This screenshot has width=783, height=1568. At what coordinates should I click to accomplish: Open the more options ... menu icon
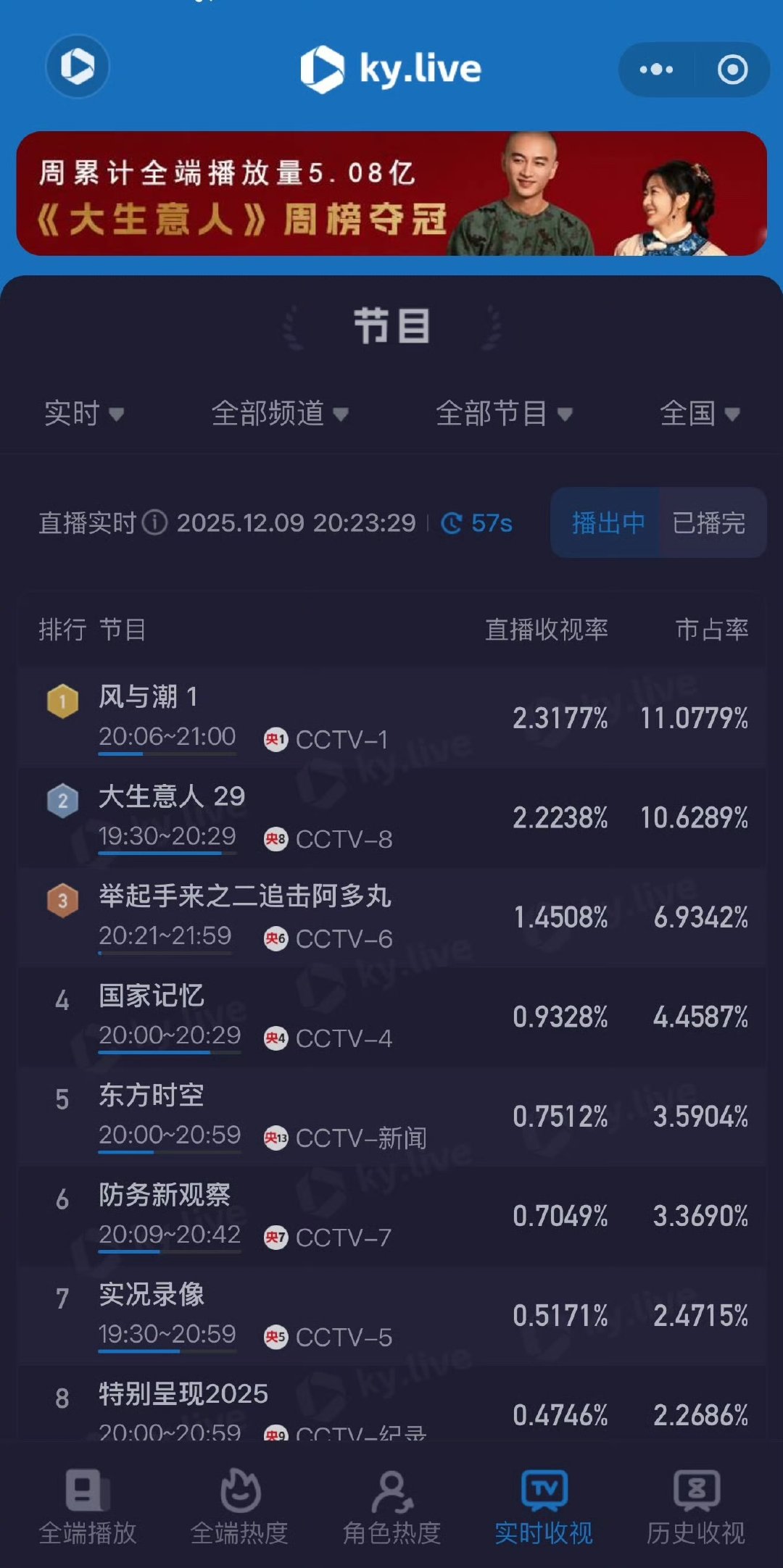point(655,69)
